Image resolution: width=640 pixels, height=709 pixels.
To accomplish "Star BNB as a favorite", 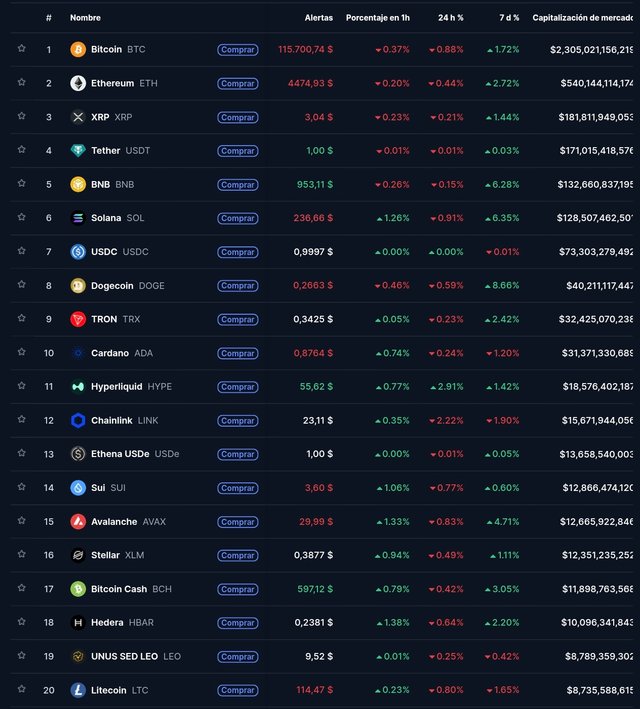I will coord(21,183).
